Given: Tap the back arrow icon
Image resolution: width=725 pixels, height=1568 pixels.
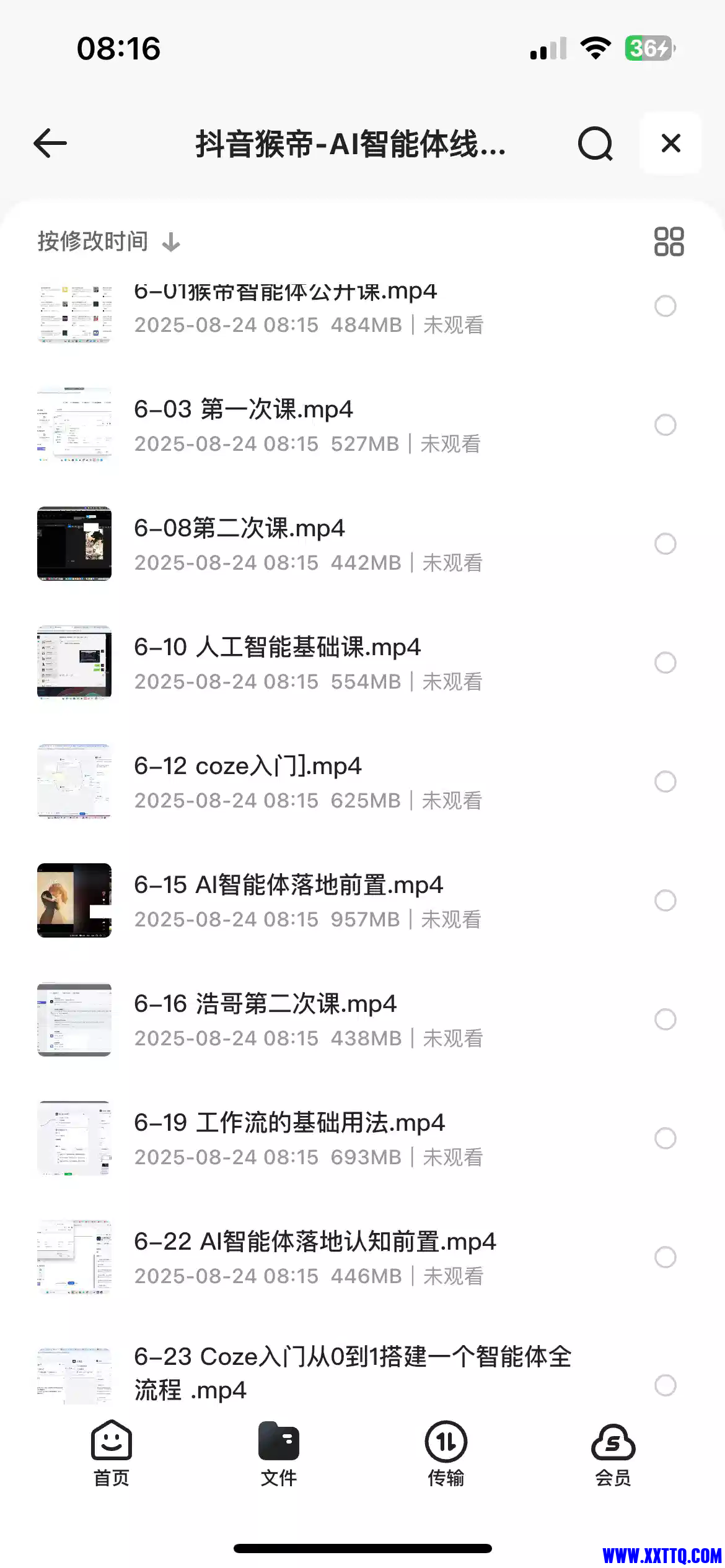Looking at the screenshot, I should tap(50, 143).
